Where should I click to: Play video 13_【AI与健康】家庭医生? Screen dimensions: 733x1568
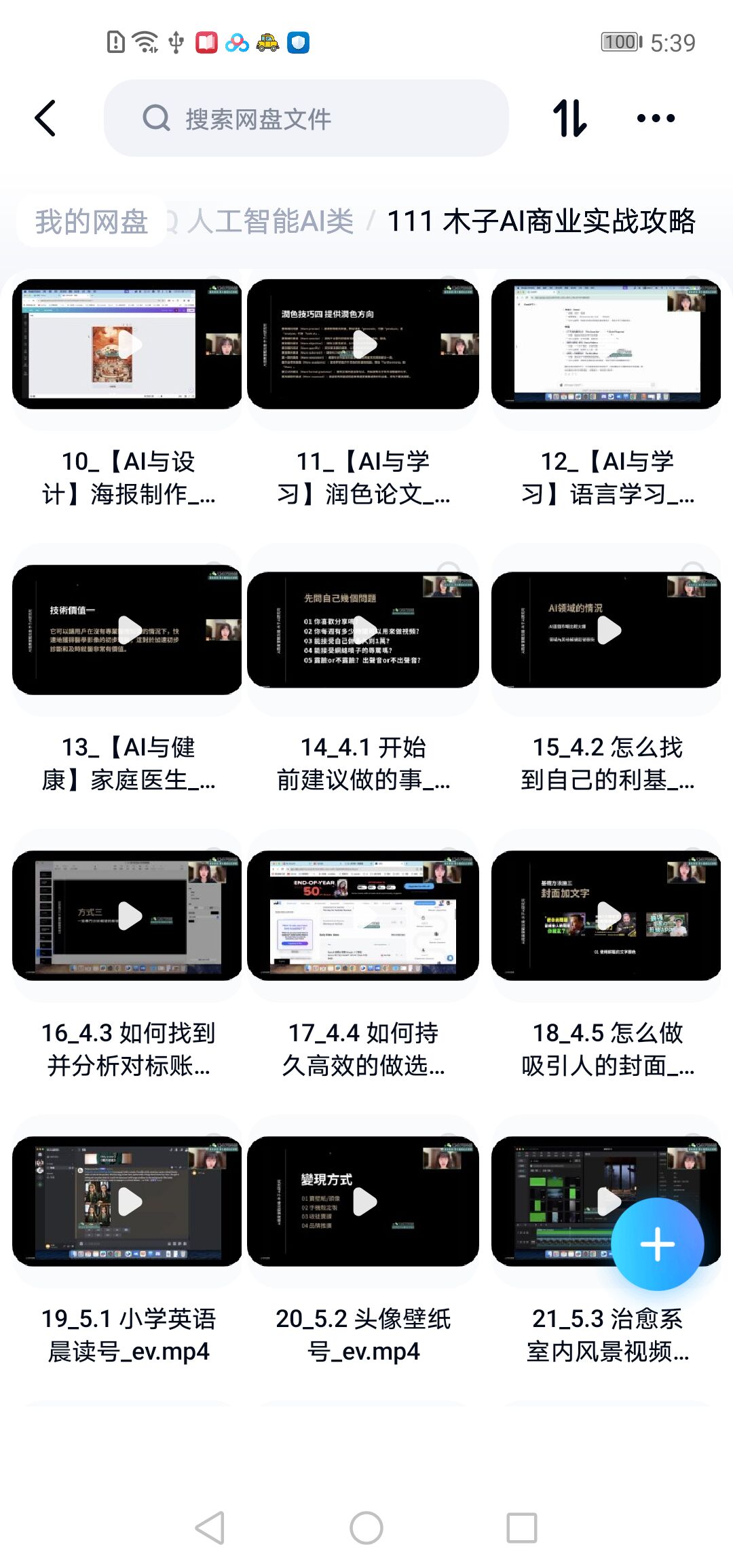pyautogui.click(x=128, y=630)
